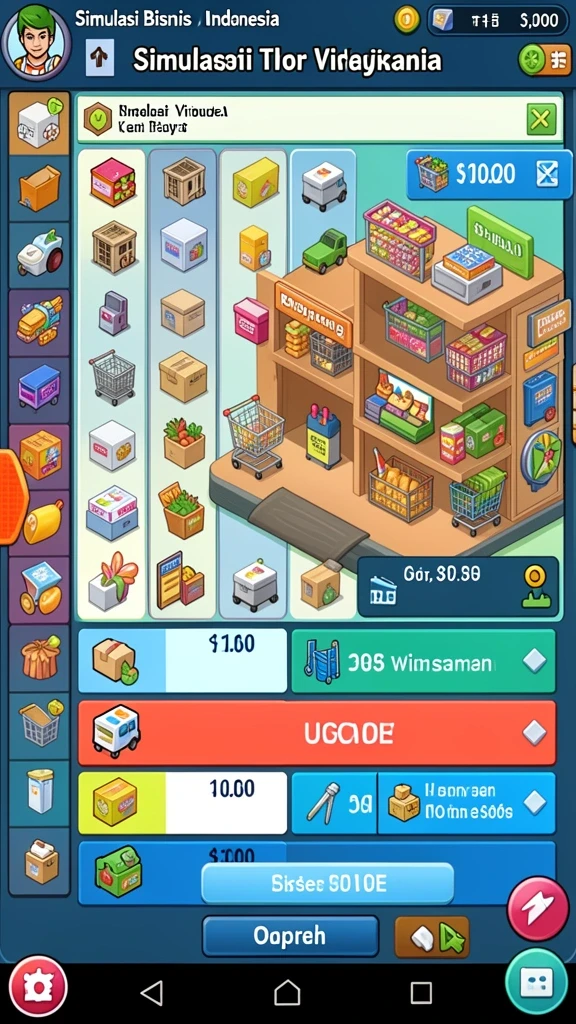Open the teal grid menu button

coord(536,982)
